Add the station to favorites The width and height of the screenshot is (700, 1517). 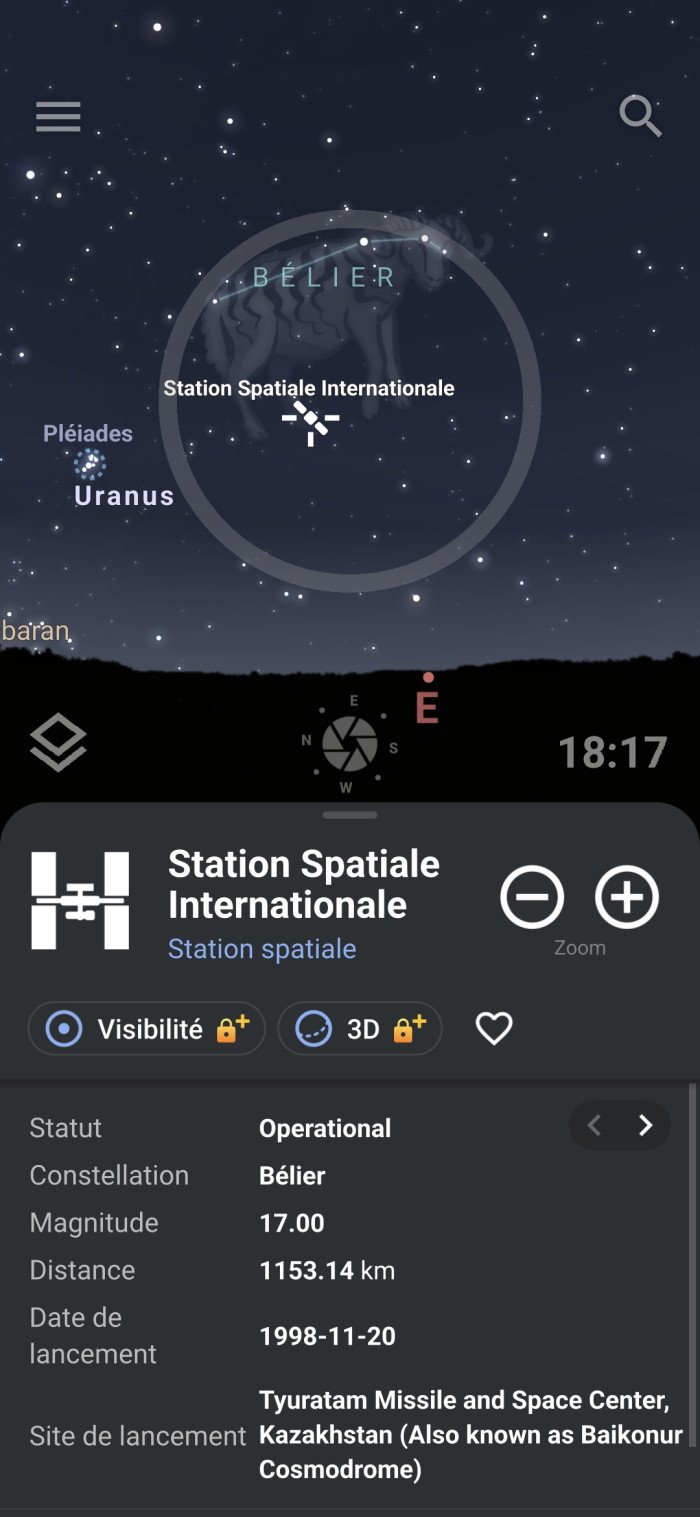tap(493, 1028)
